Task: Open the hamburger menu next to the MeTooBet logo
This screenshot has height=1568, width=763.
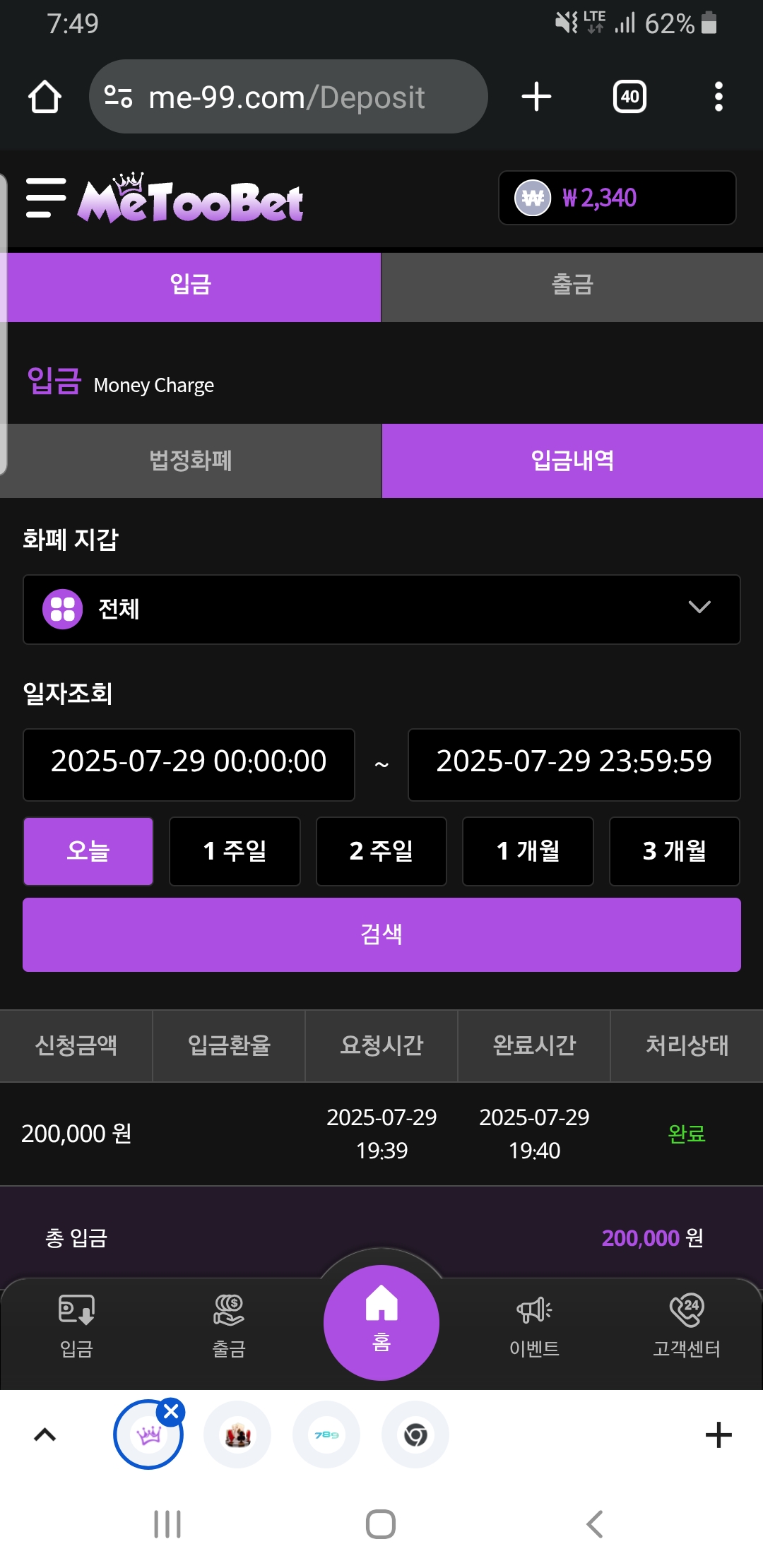Action: [46, 198]
